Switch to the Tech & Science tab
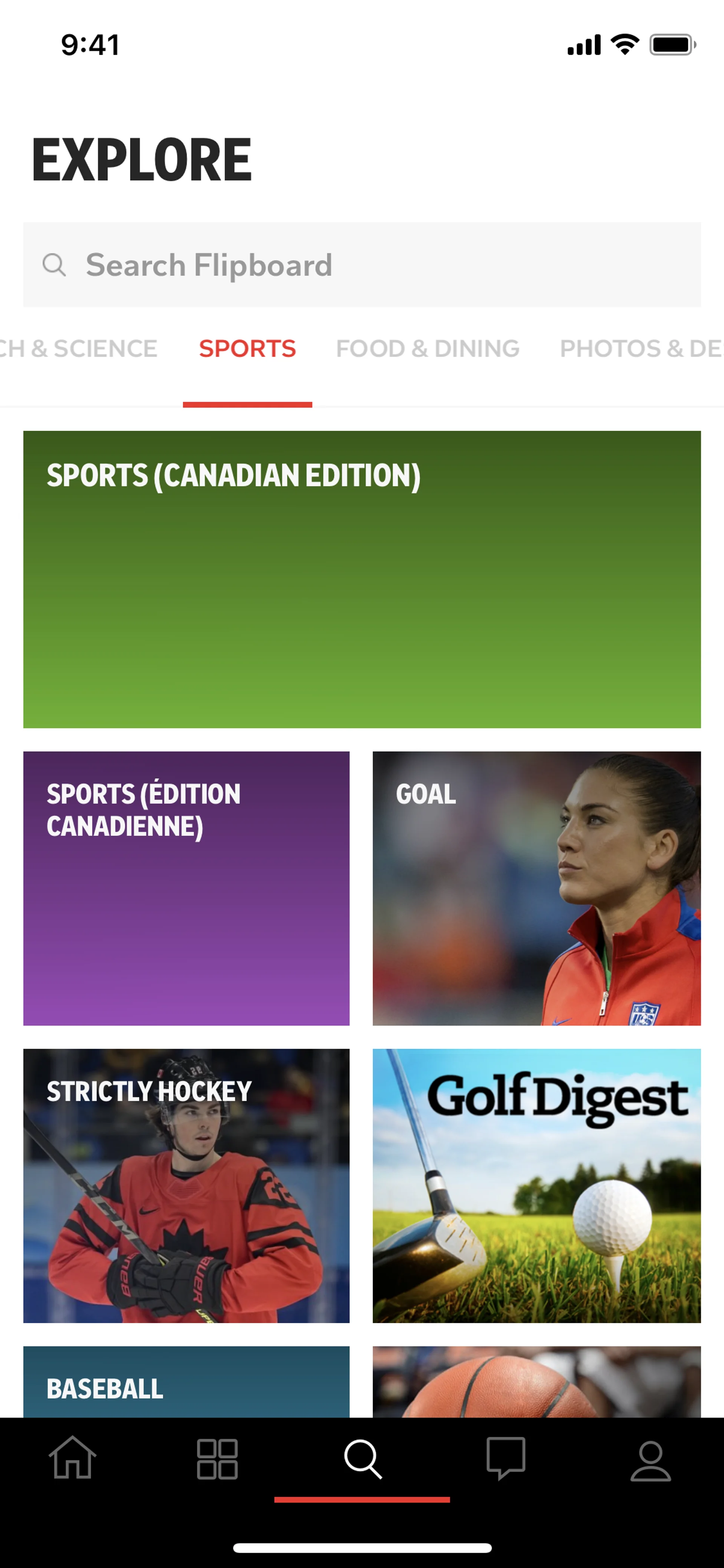 coord(79,349)
